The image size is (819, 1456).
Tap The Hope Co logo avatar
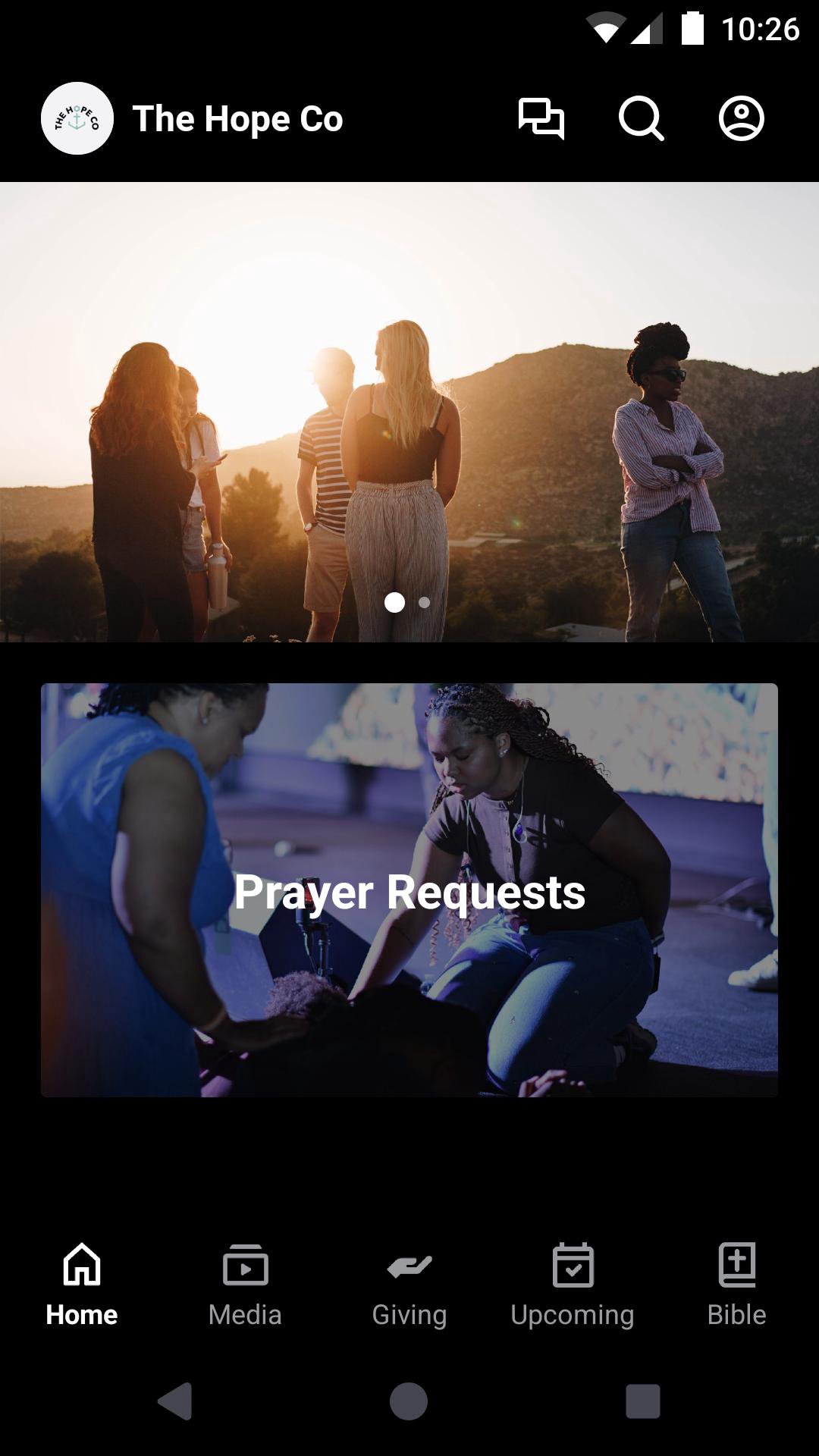[77, 118]
